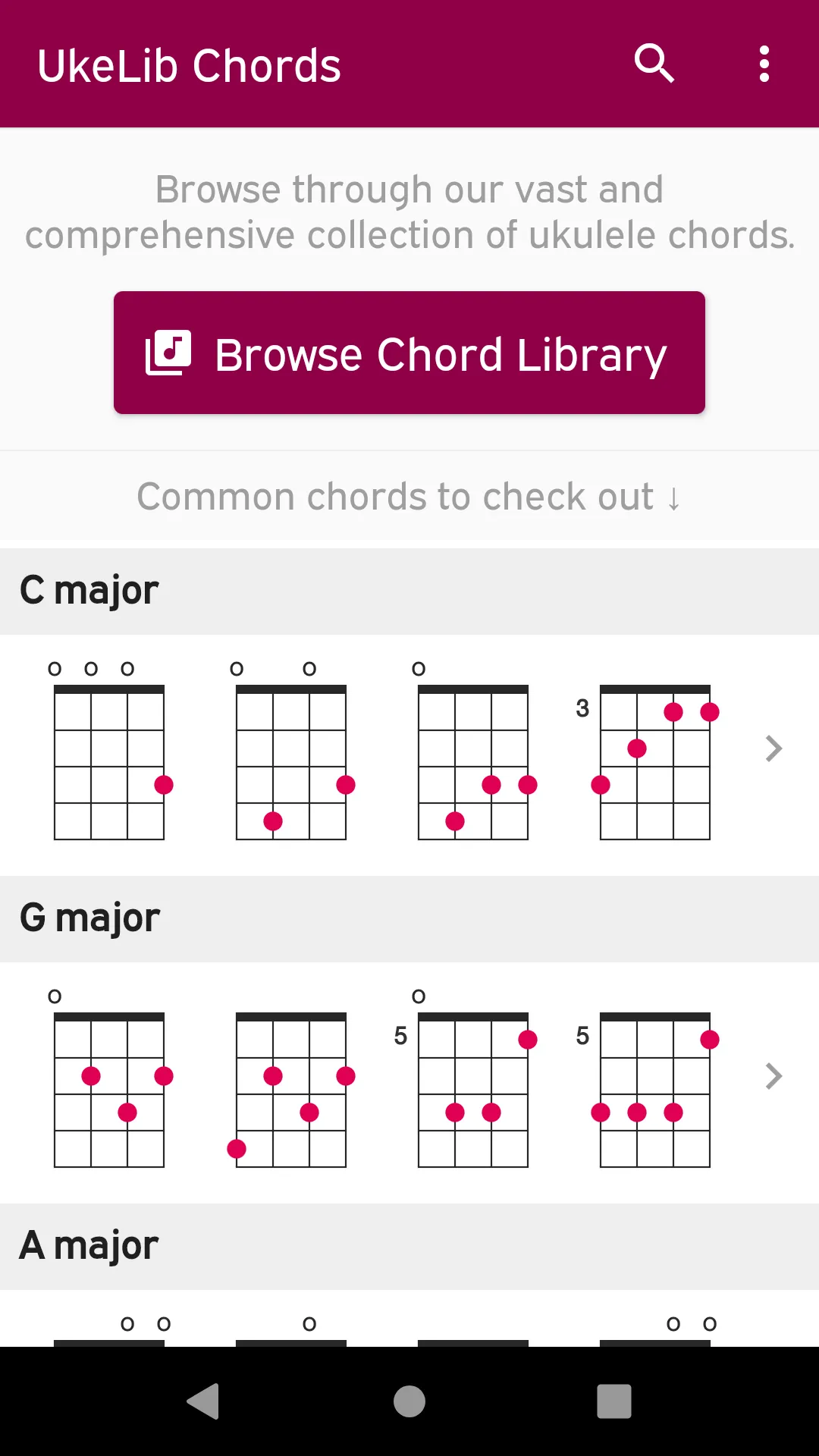Open search in the app bar
Image resolution: width=819 pixels, height=1456 pixels.
[654, 64]
